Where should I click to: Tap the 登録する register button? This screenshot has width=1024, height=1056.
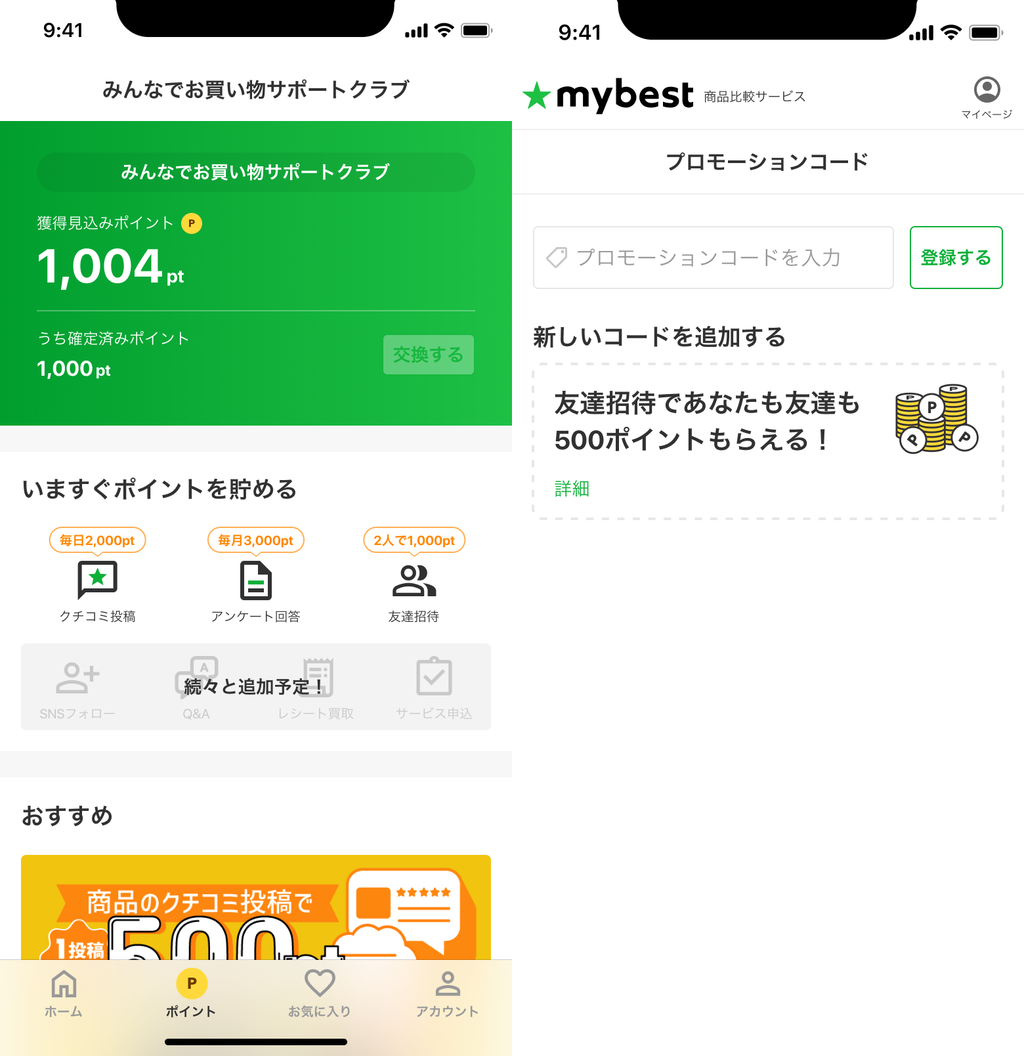(955, 258)
